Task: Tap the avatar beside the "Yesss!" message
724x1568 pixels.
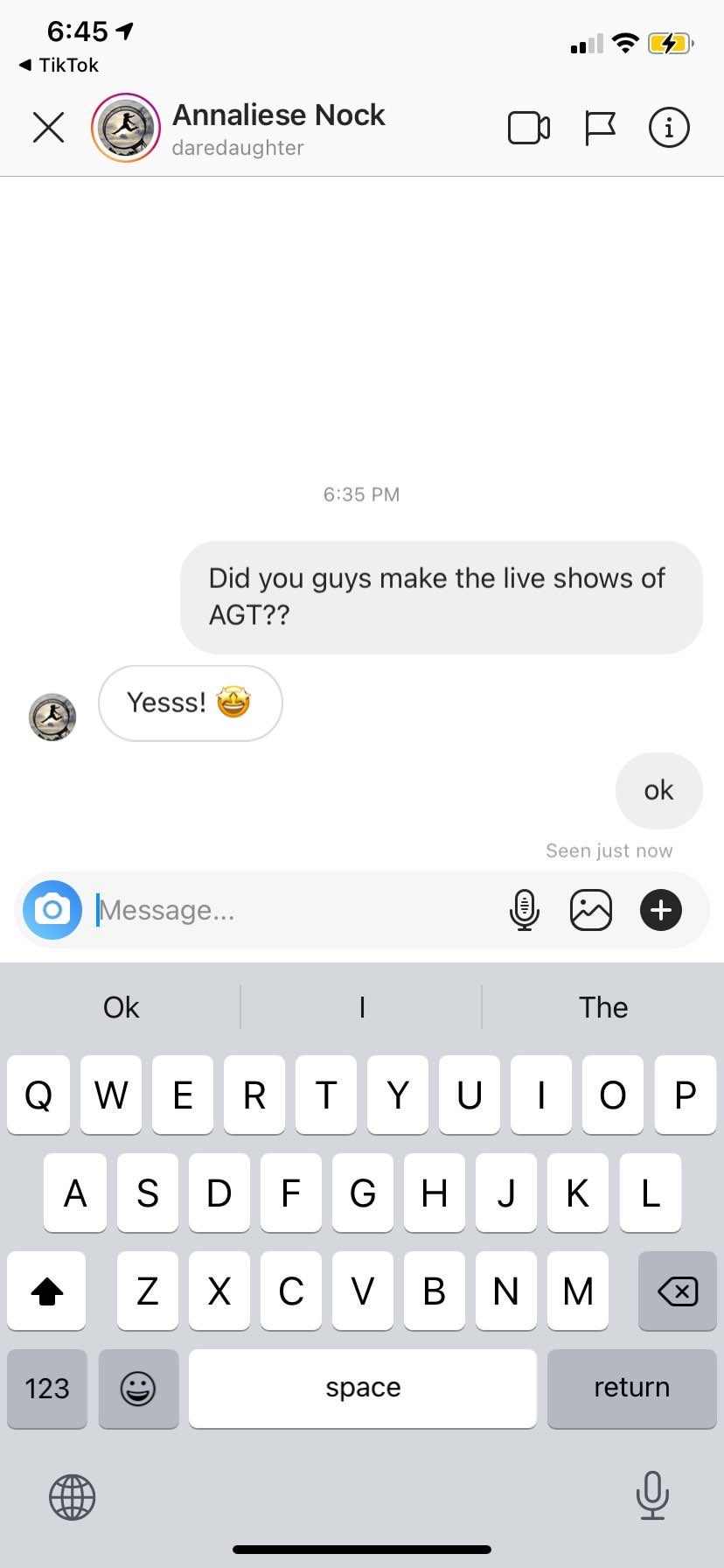Action: point(52,717)
